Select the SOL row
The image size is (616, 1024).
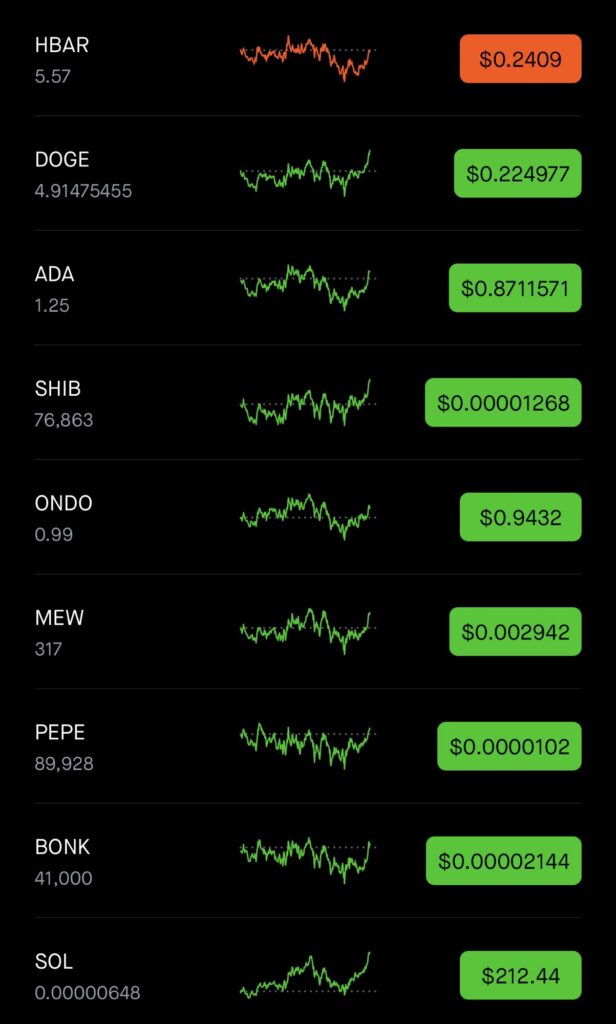click(308, 971)
